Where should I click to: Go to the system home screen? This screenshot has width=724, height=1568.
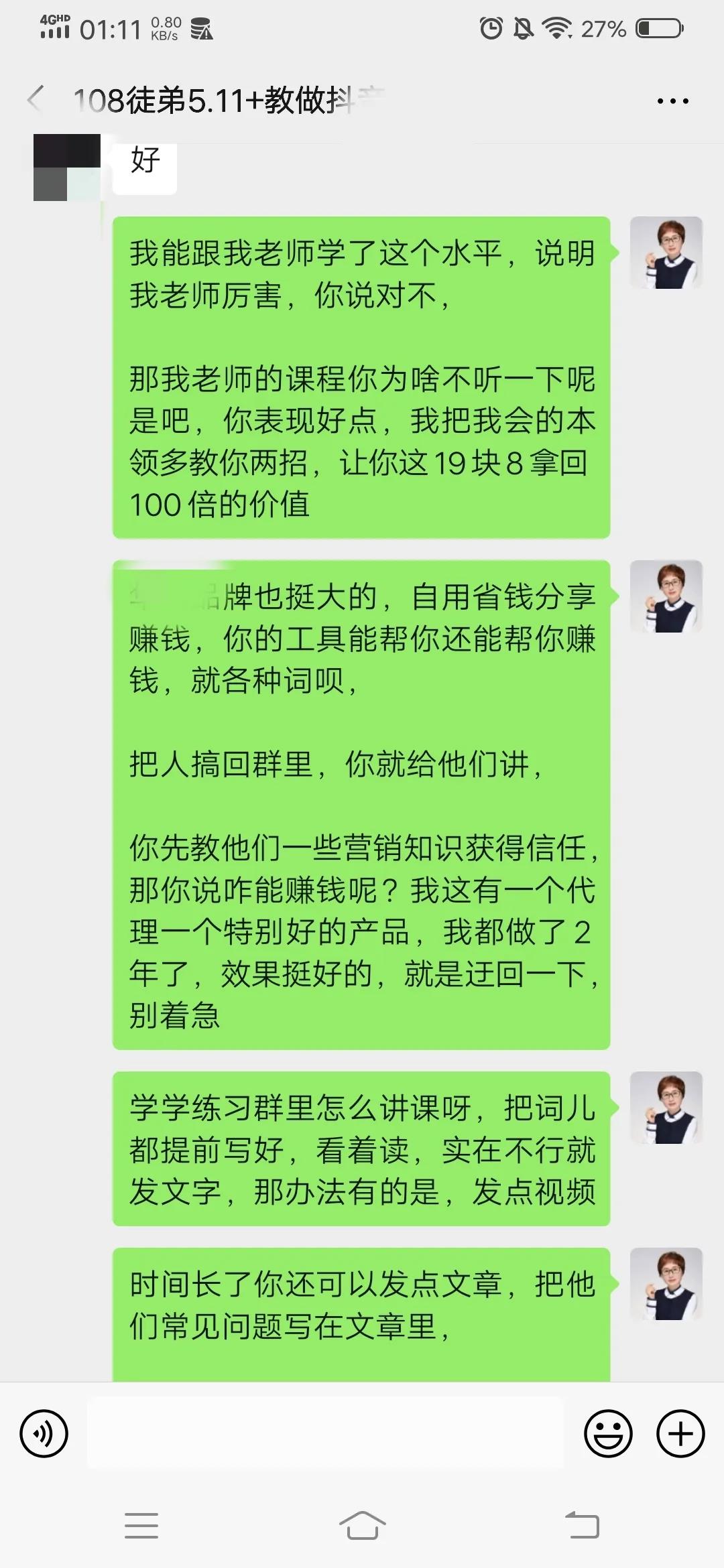coord(362,1526)
